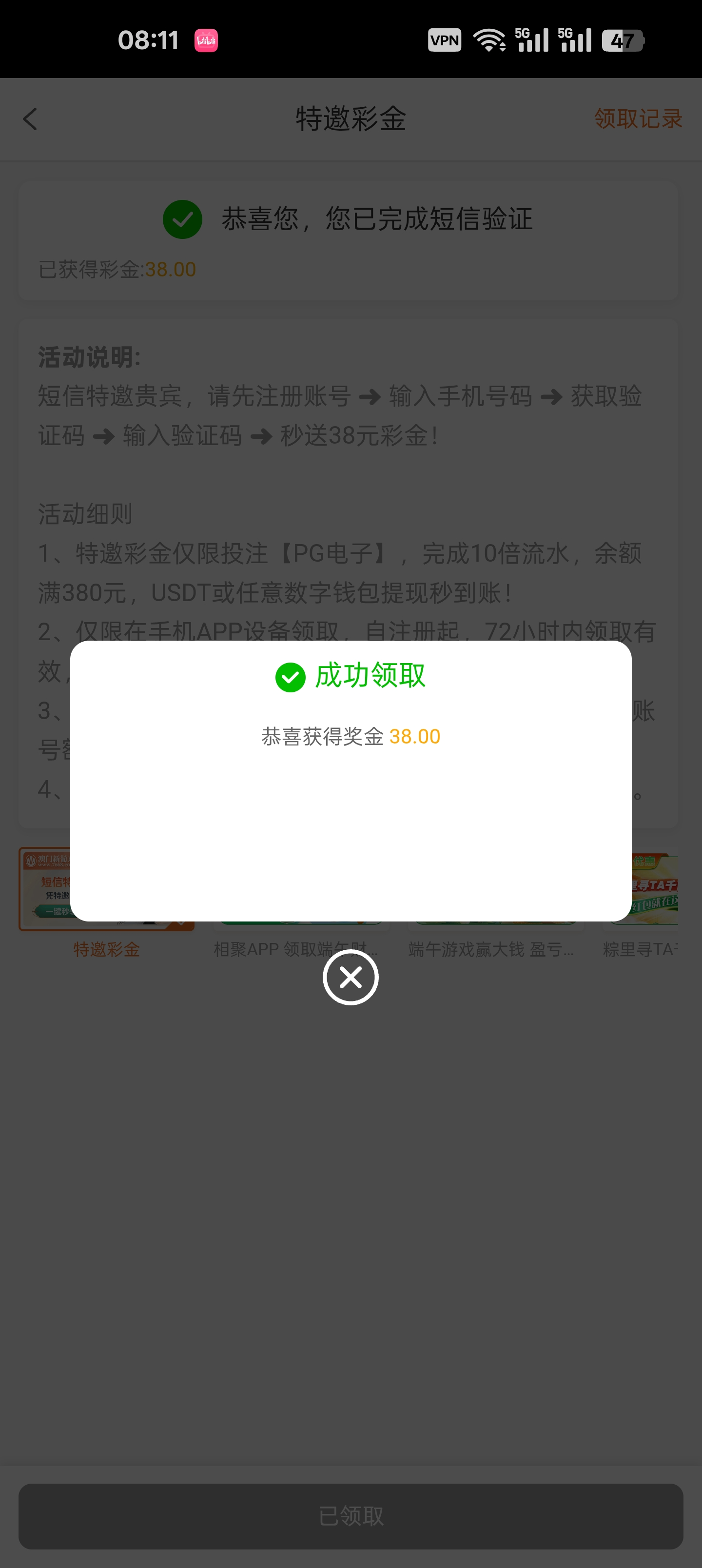This screenshot has height=1568, width=702.
Task: Open 相聚APP 领取端午财 promotion
Action: [296, 949]
